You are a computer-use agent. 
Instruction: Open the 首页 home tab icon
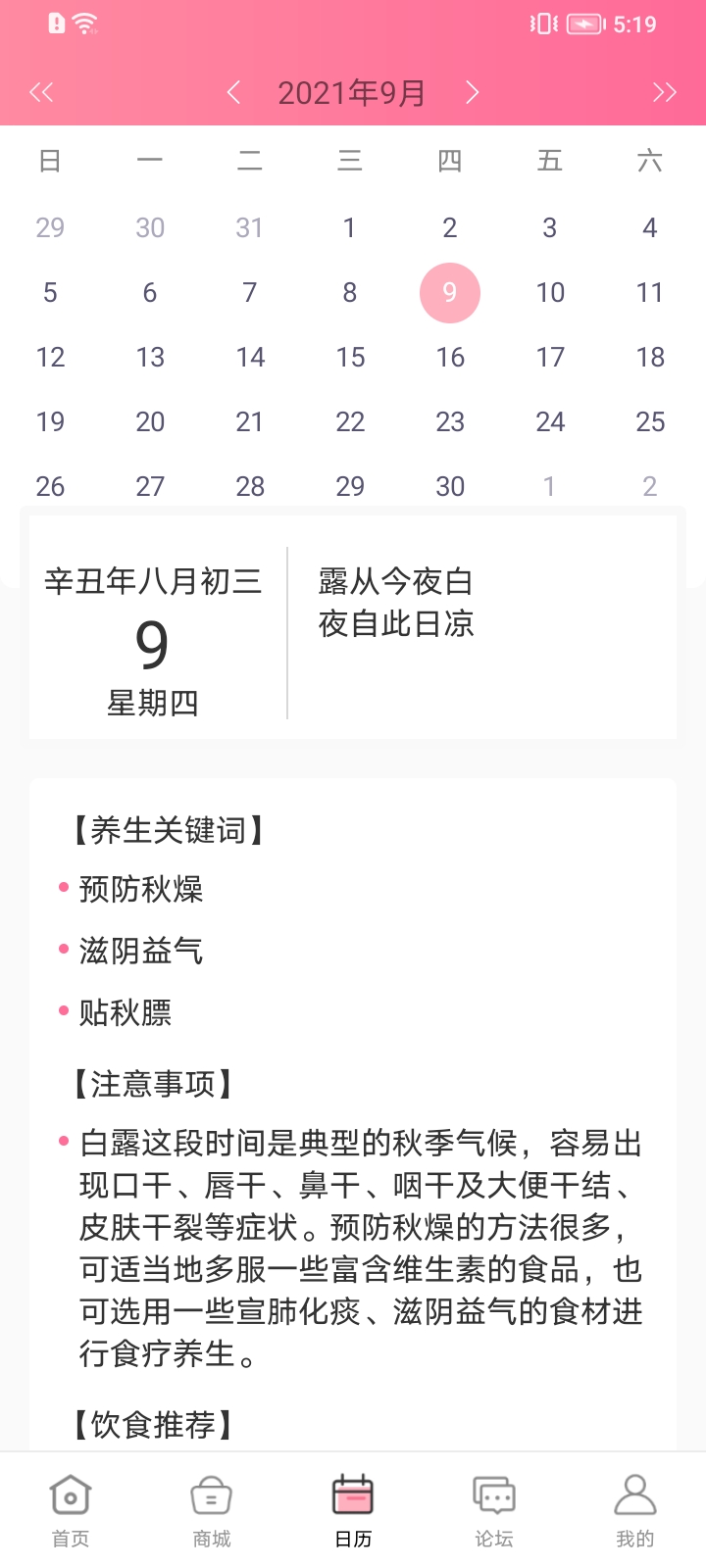pyautogui.click(x=69, y=1496)
